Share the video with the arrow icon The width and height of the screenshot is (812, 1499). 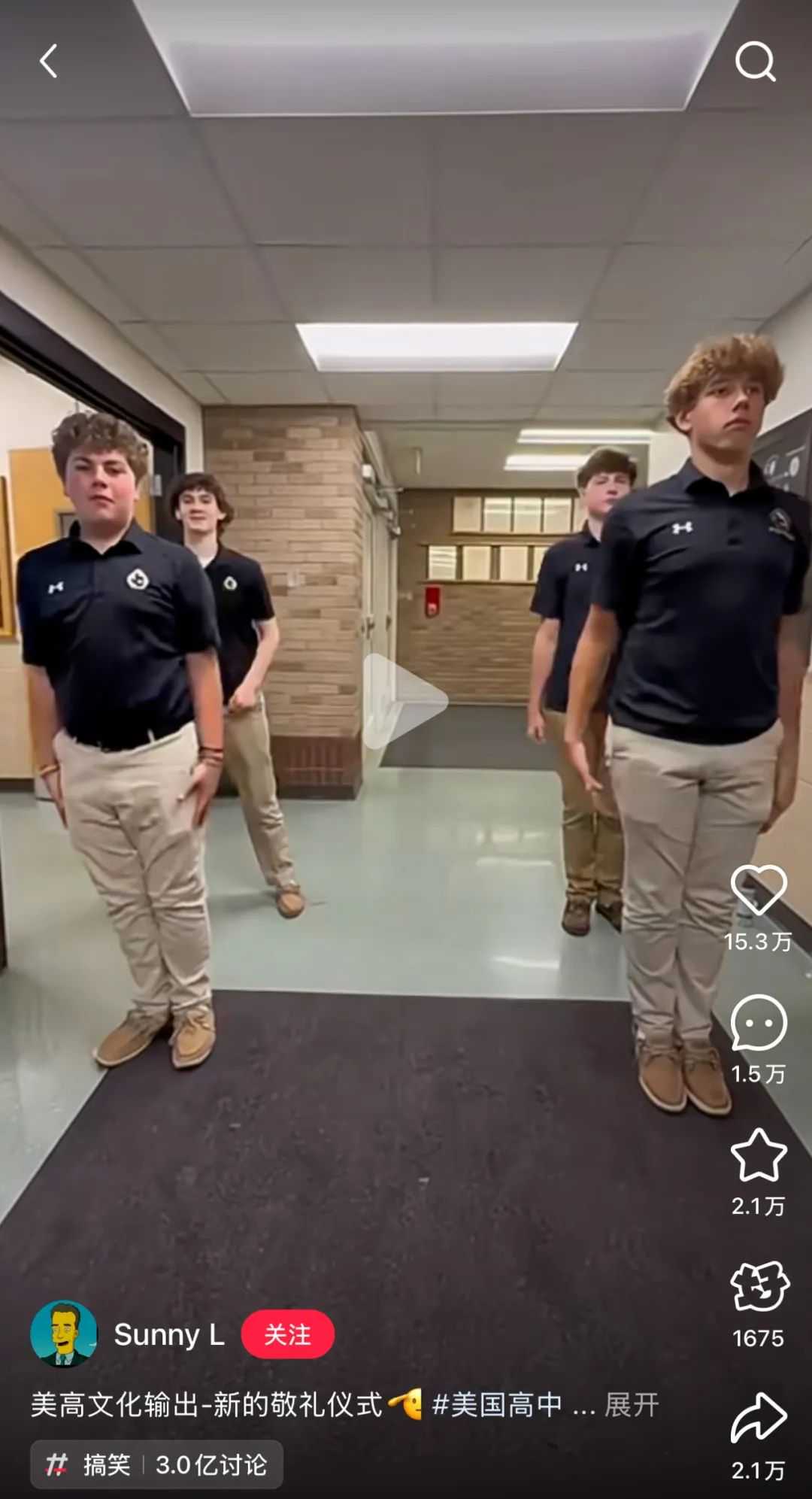coord(759,1419)
